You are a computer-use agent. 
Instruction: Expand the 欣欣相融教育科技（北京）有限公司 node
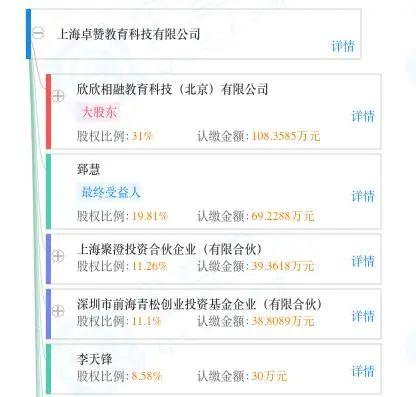(x=58, y=96)
